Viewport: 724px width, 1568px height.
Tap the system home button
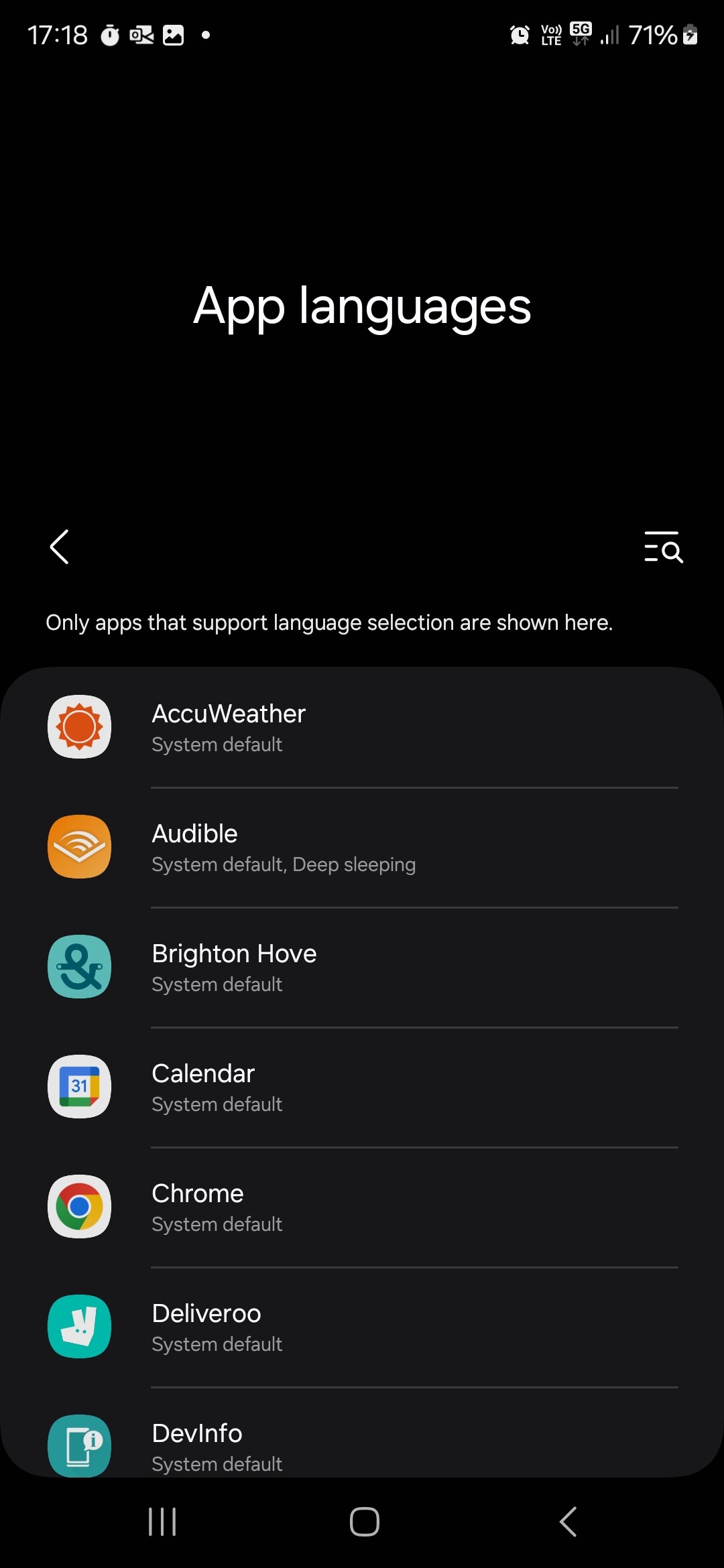point(364,1521)
